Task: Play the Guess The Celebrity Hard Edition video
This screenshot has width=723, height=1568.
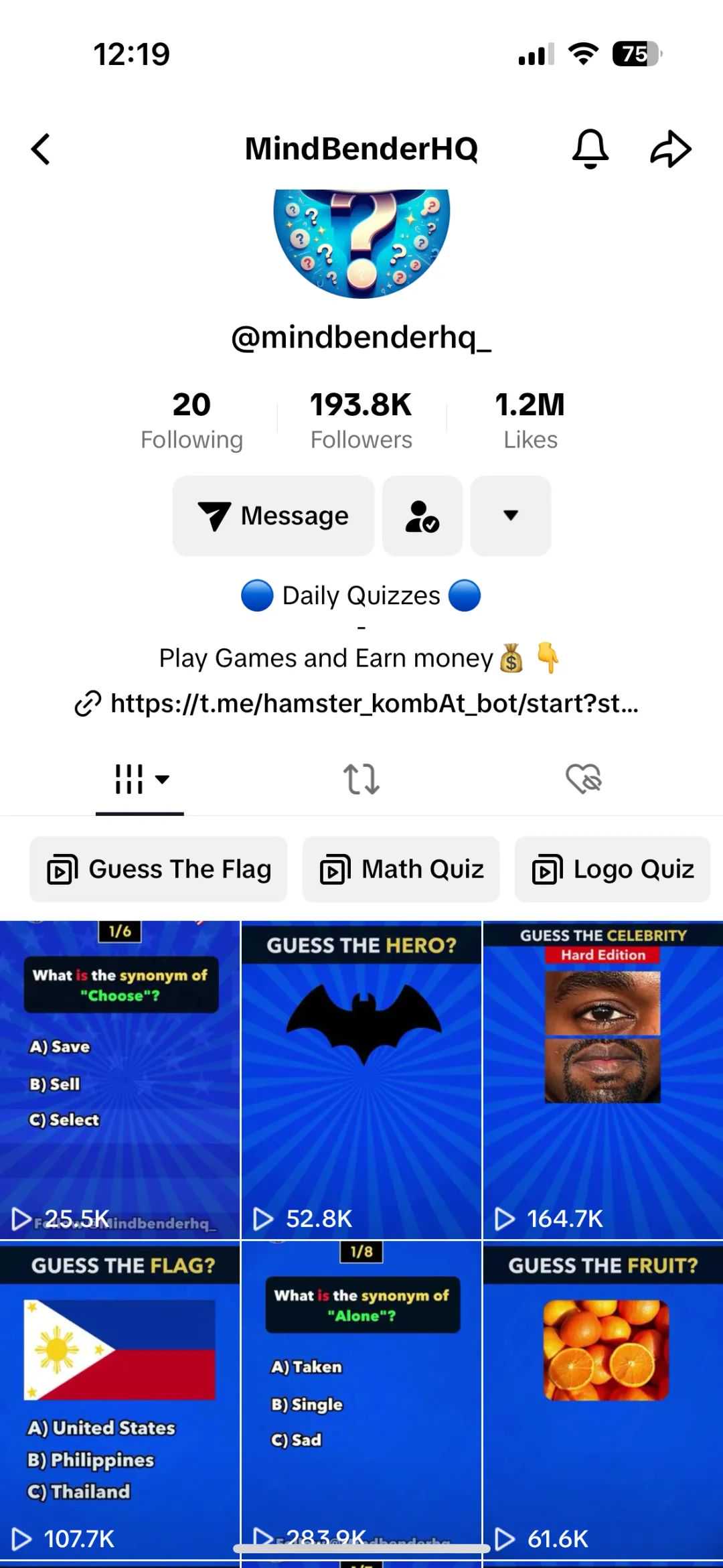Action: 602,1078
